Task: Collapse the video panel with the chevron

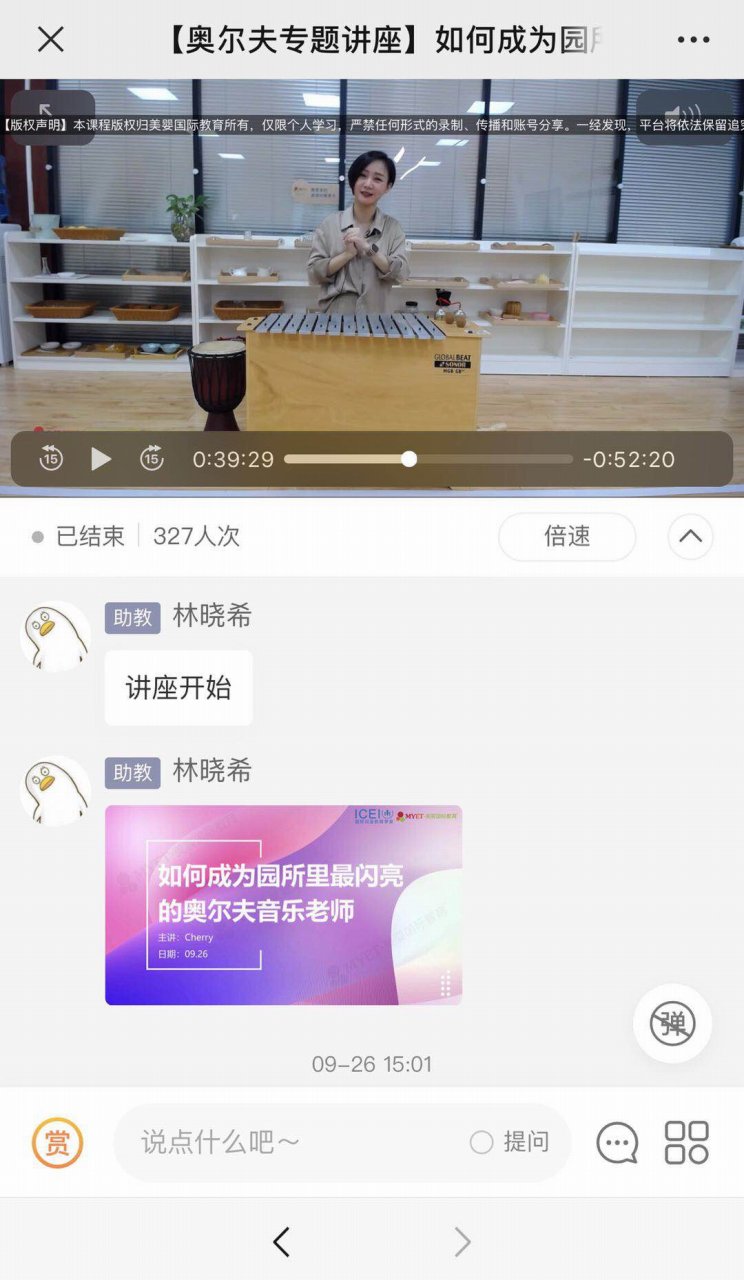Action: point(690,536)
